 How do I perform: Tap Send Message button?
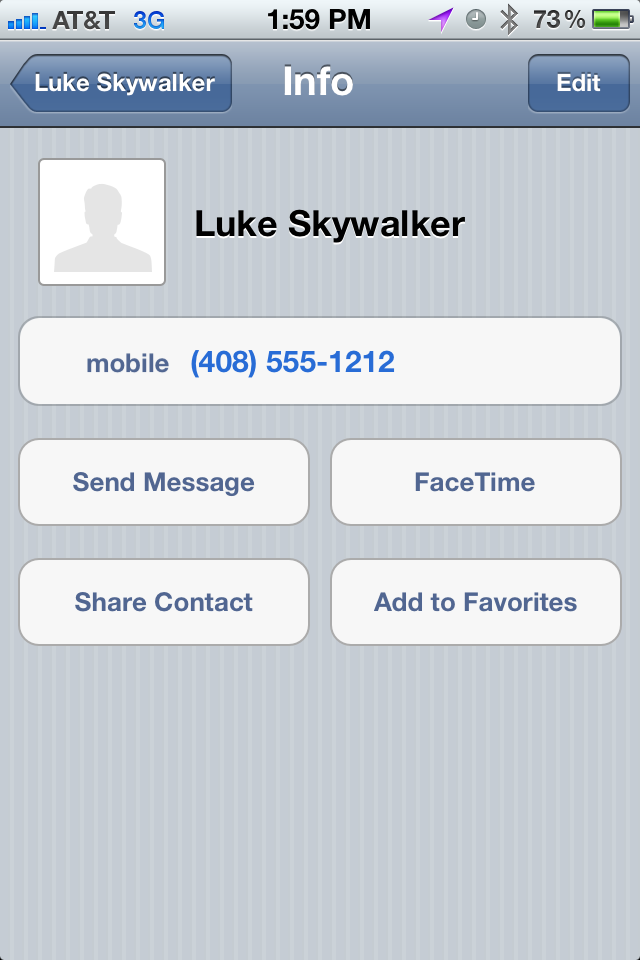(164, 482)
